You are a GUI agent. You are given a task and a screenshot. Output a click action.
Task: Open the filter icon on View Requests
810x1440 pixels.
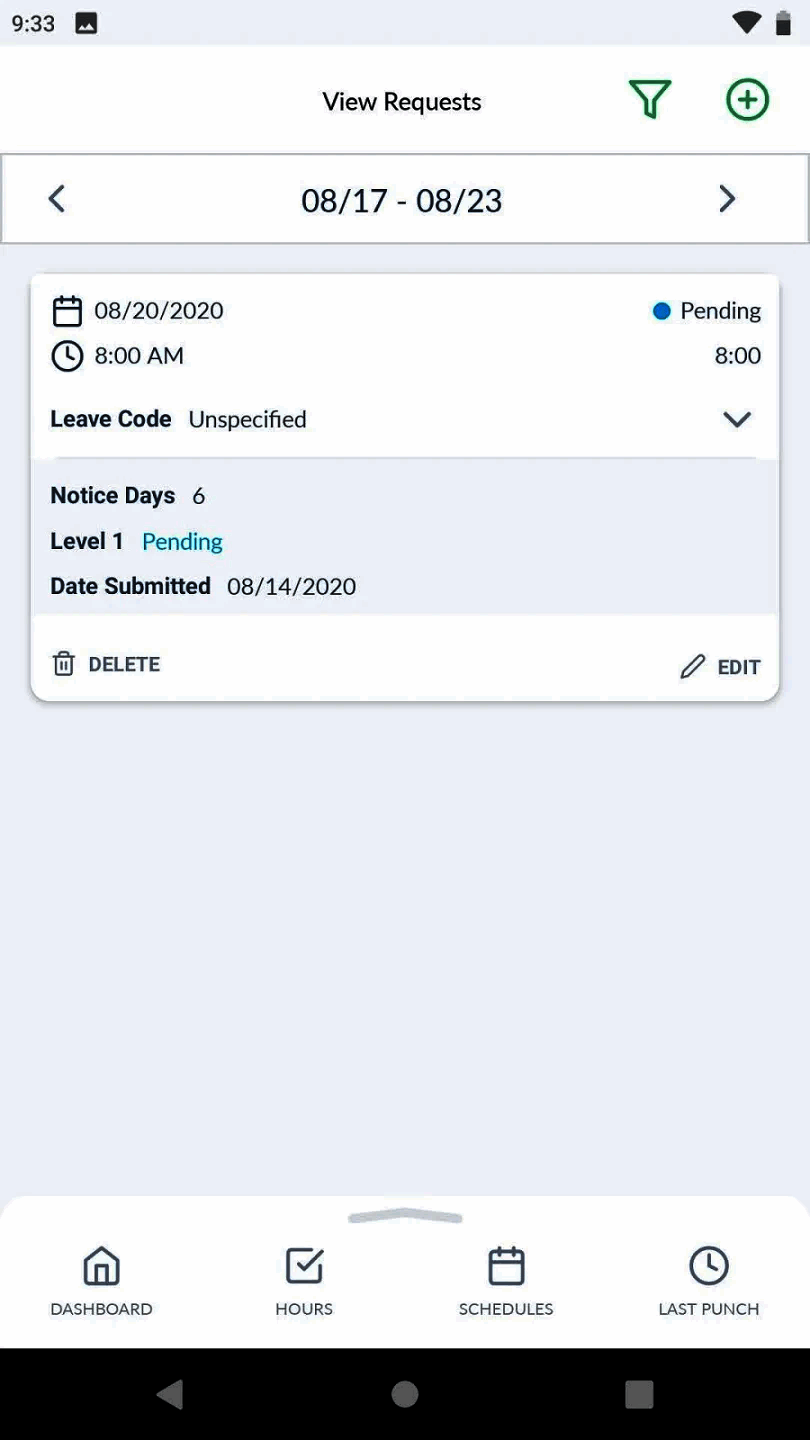click(x=649, y=100)
